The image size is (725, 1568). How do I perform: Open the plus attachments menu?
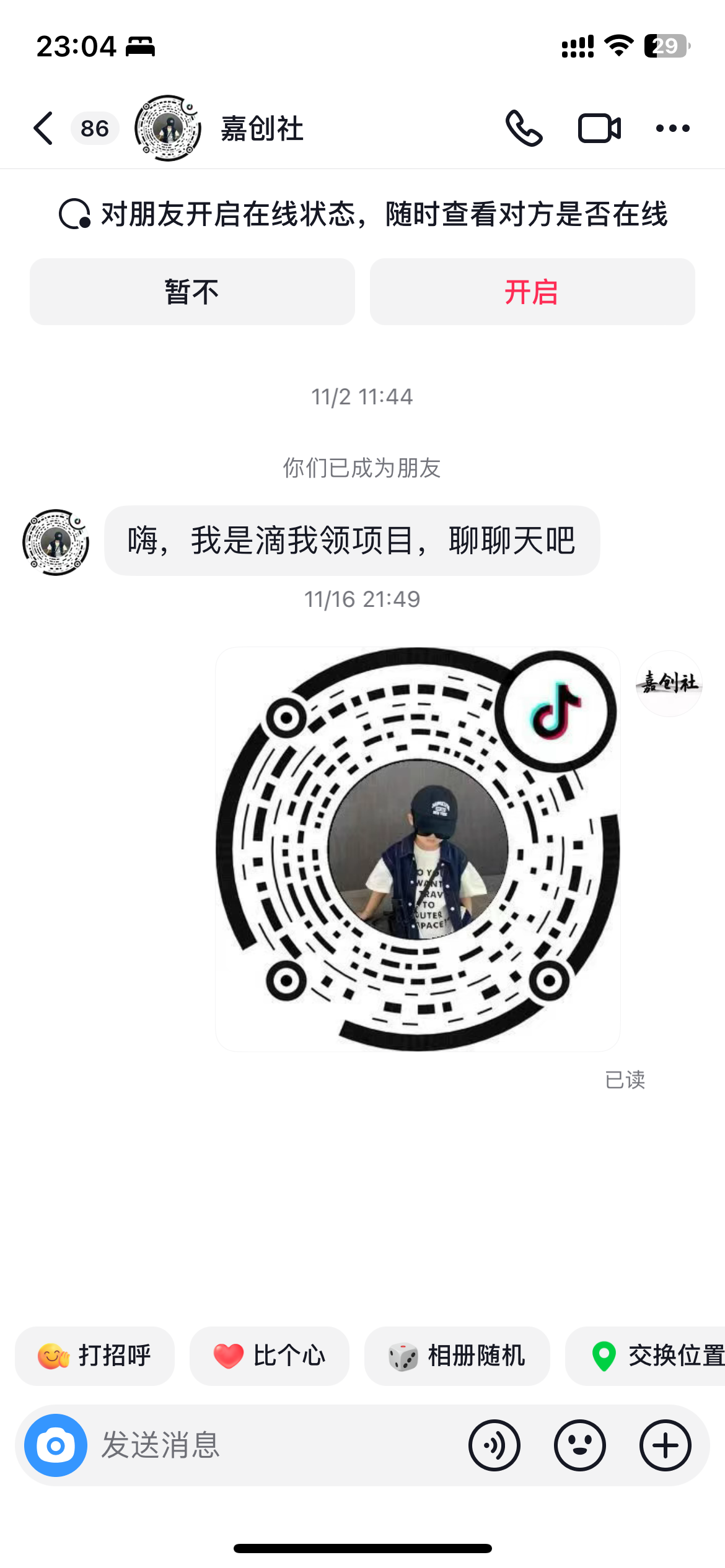(x=666, y=1445)
